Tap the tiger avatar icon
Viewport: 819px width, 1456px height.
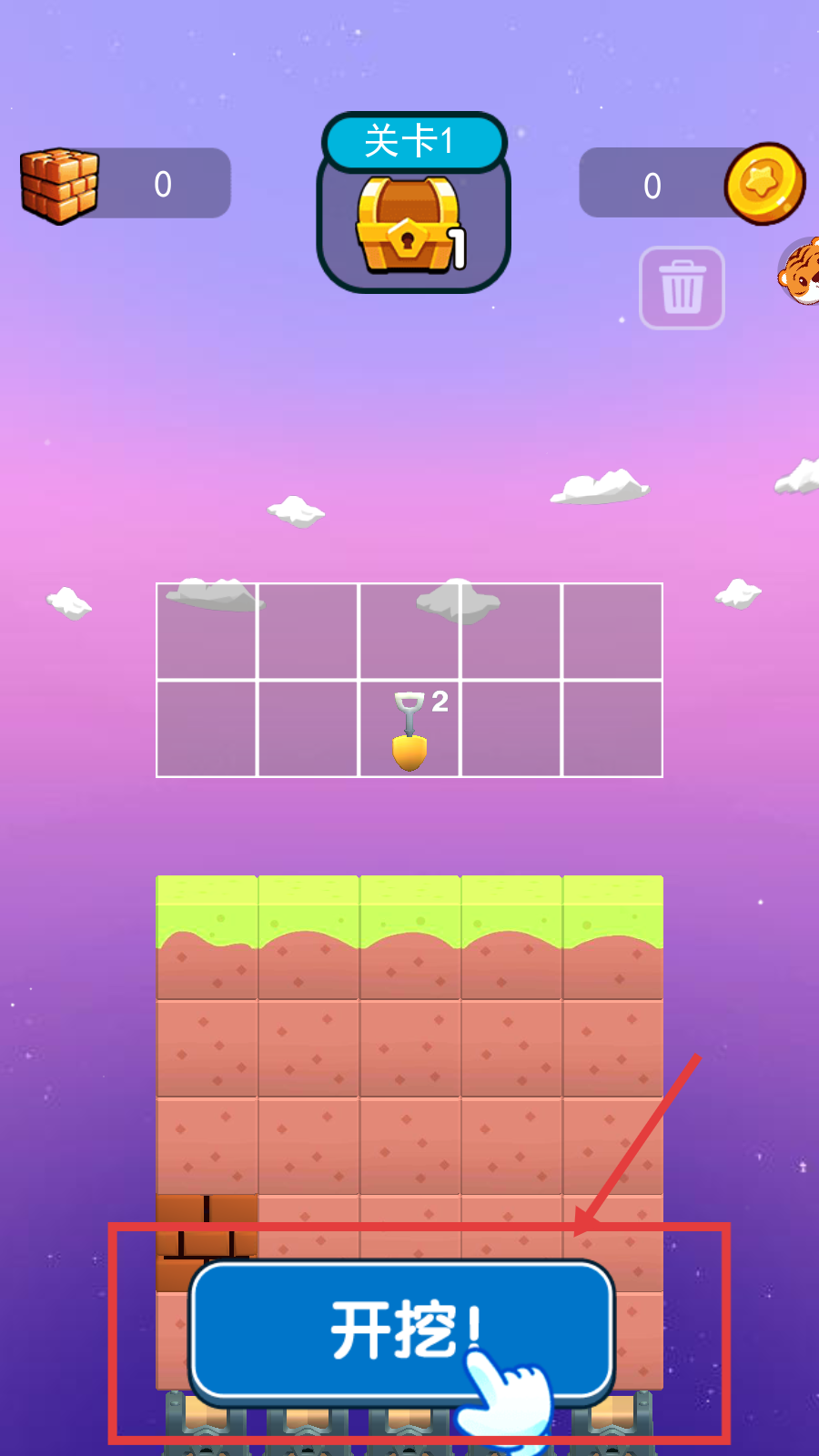pyautogui.click(x=800, y=271)
